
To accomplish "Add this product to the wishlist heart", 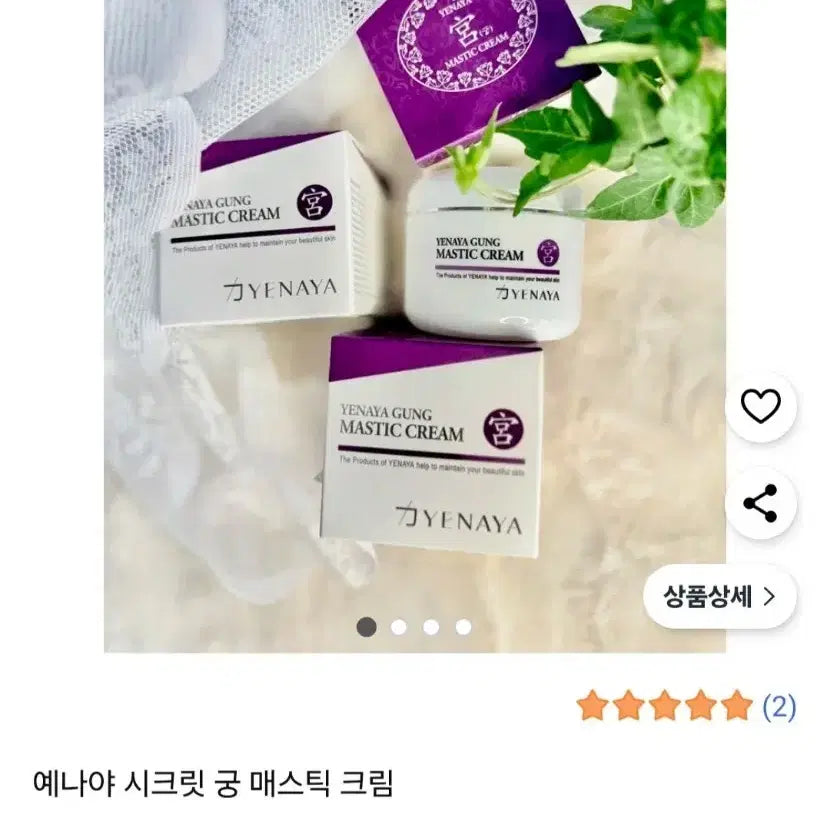I will click(761, 406).
